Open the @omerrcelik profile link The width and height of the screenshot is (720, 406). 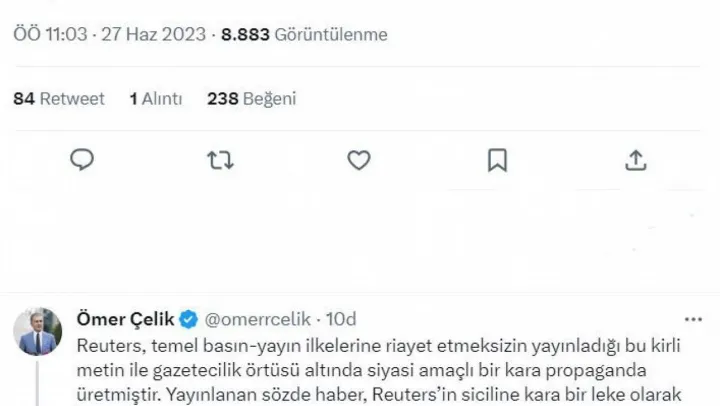pos(262,319)
